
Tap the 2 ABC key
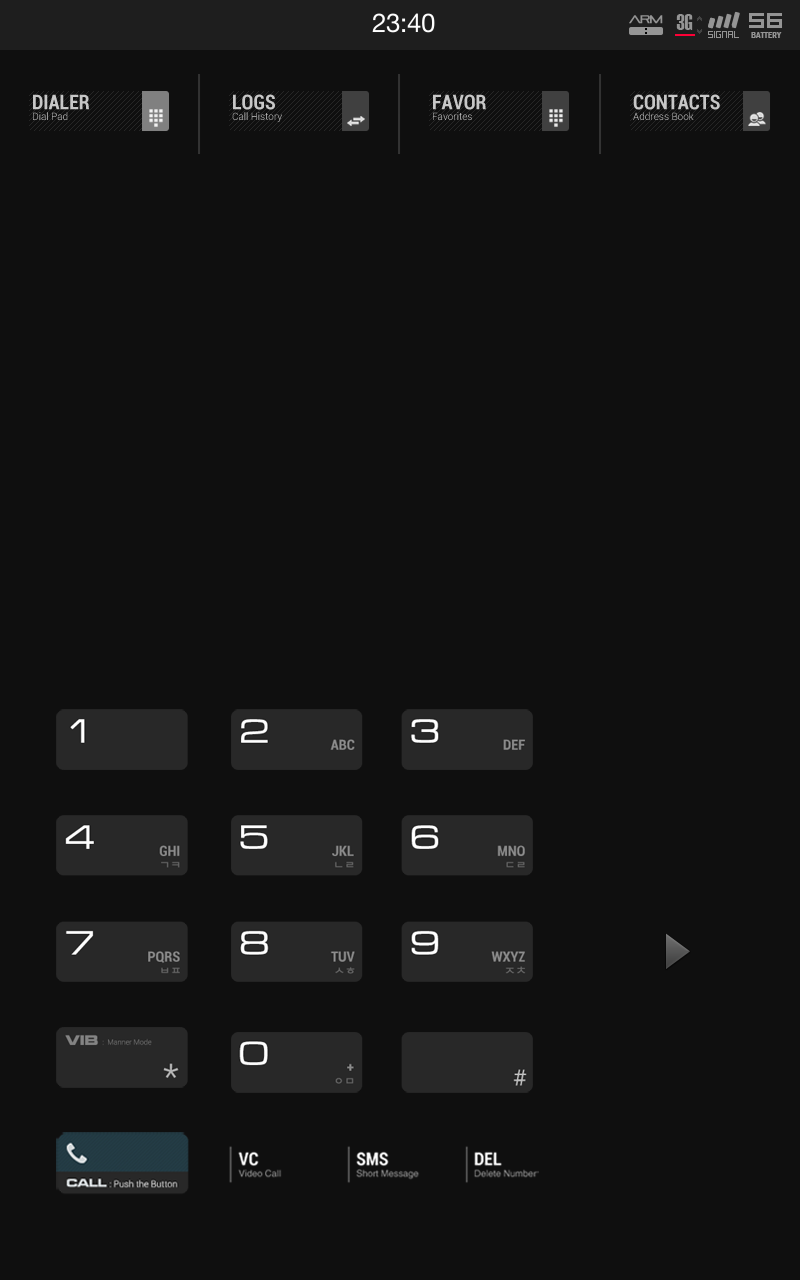(x=296, y=739)
